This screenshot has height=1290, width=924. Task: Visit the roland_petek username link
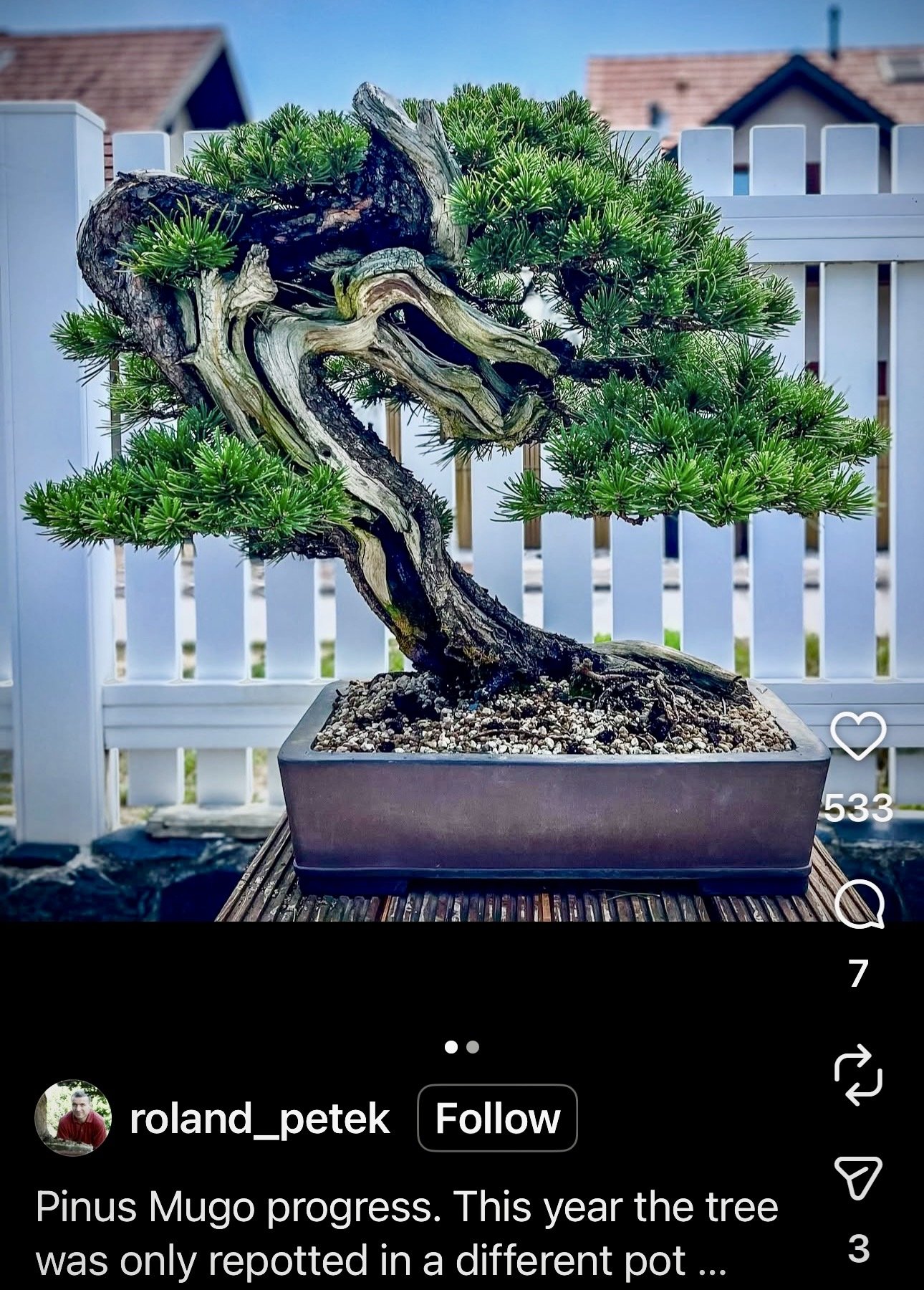(259, 1118)
